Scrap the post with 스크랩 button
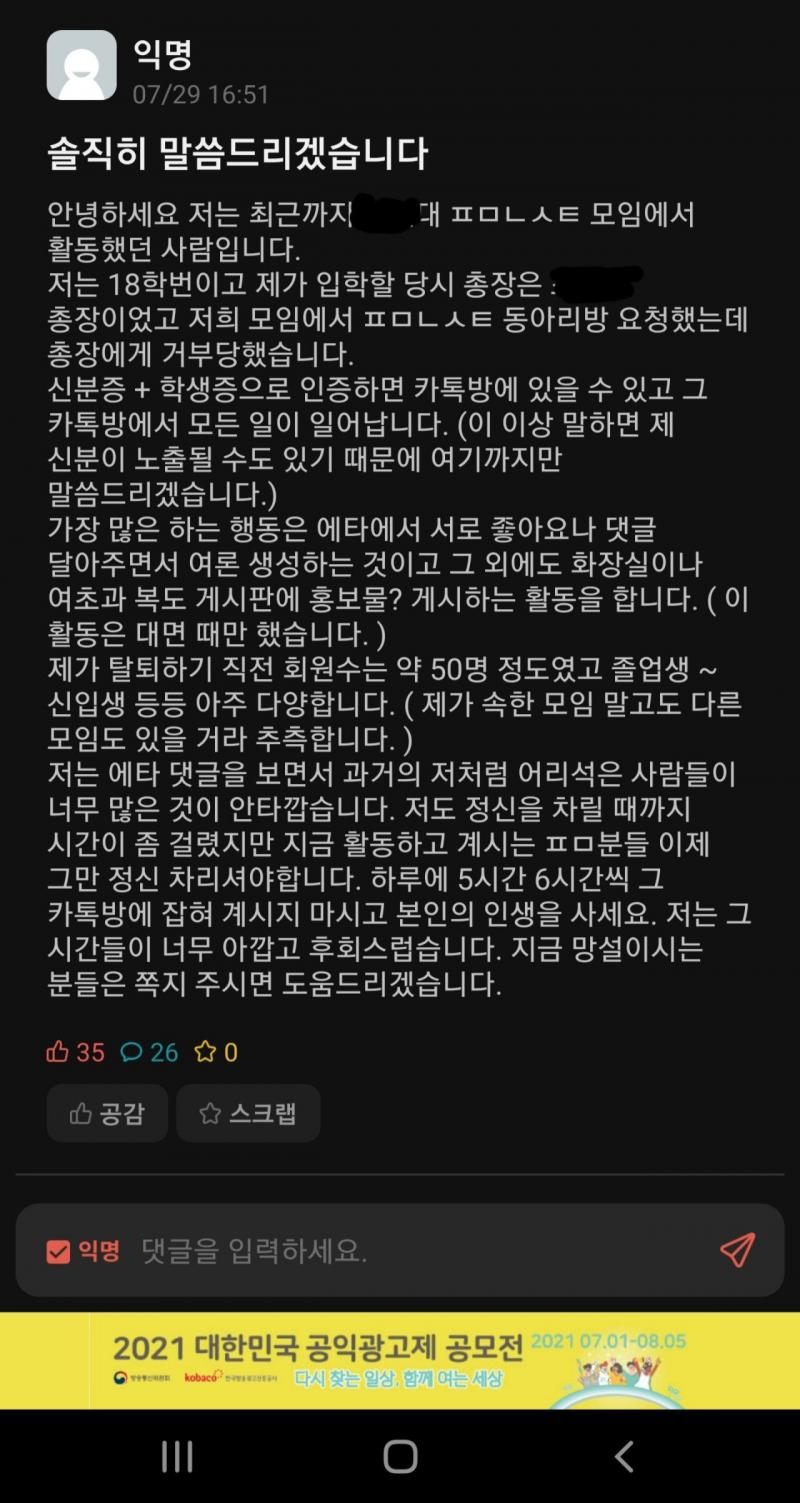 (248, 1113)
